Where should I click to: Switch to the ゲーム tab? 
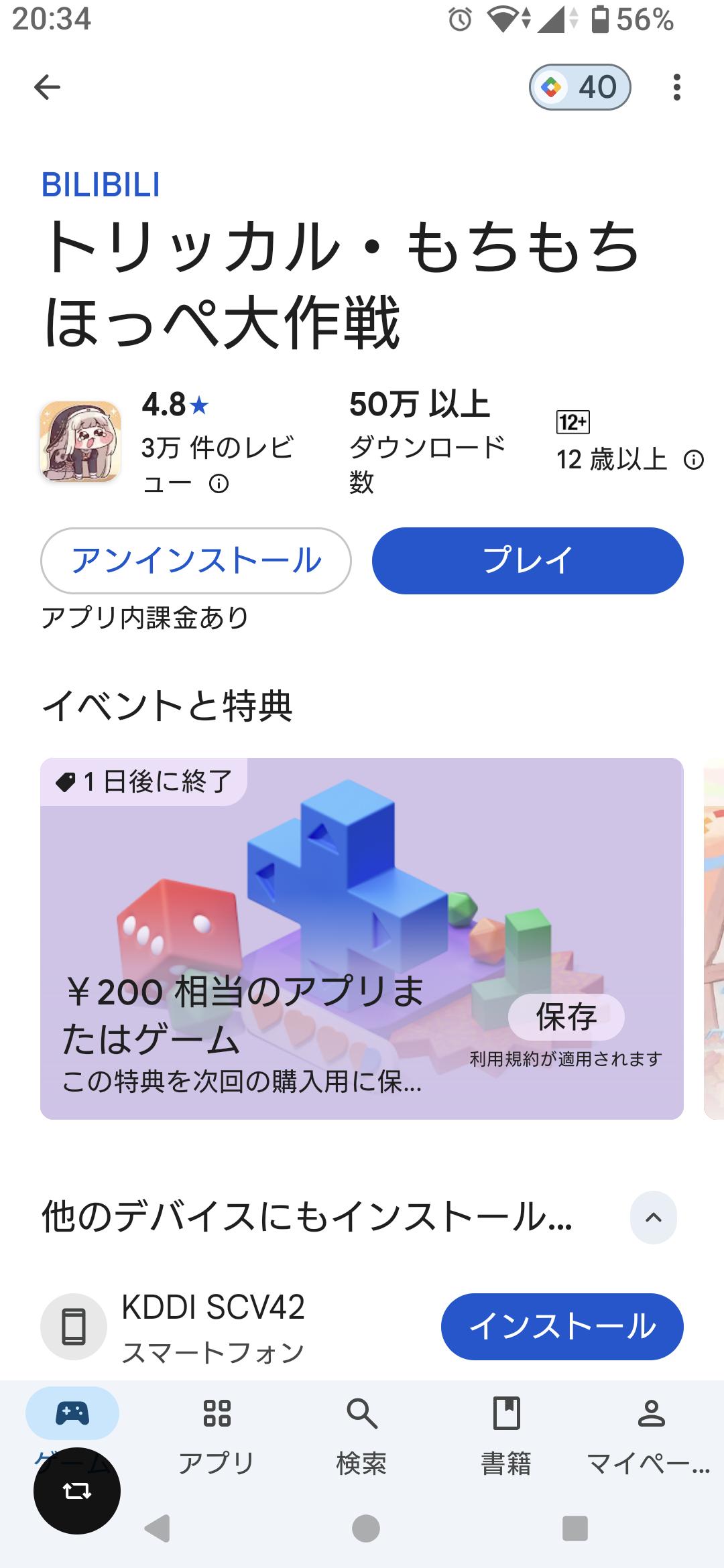click(x=72, y=1415)
